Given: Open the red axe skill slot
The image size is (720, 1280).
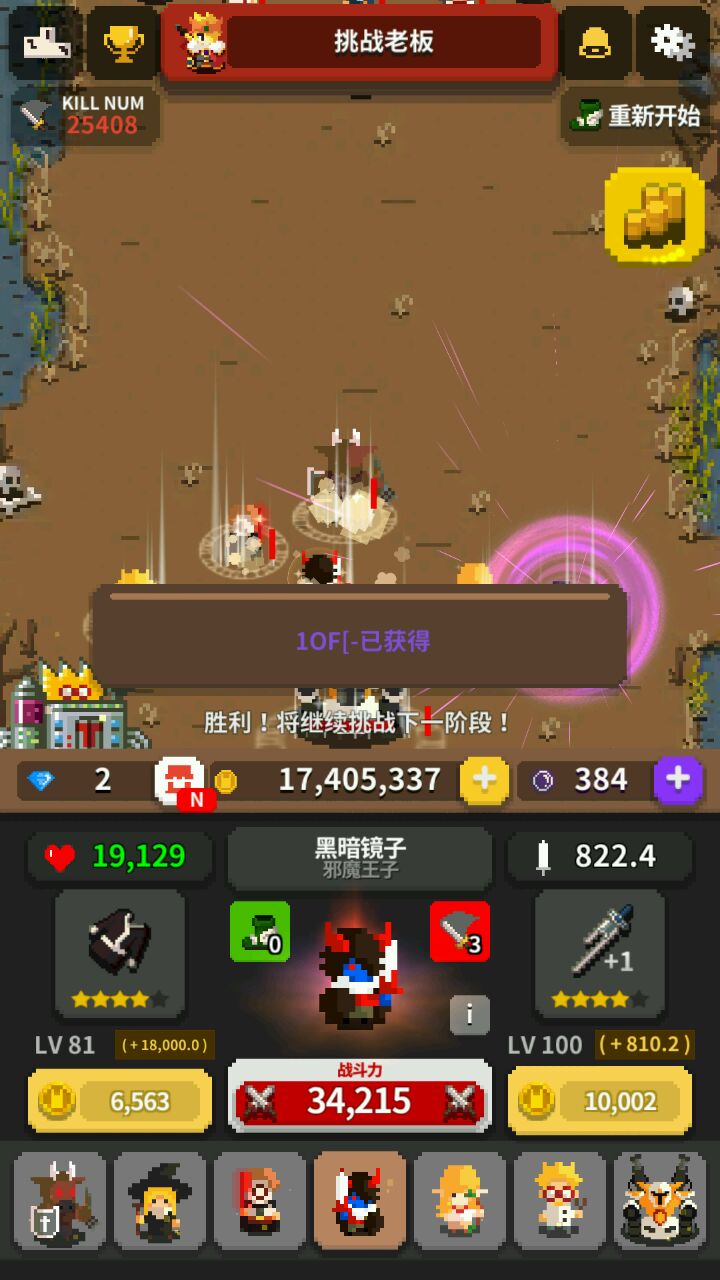Looking at the screenshot, I should click(460, 931).
